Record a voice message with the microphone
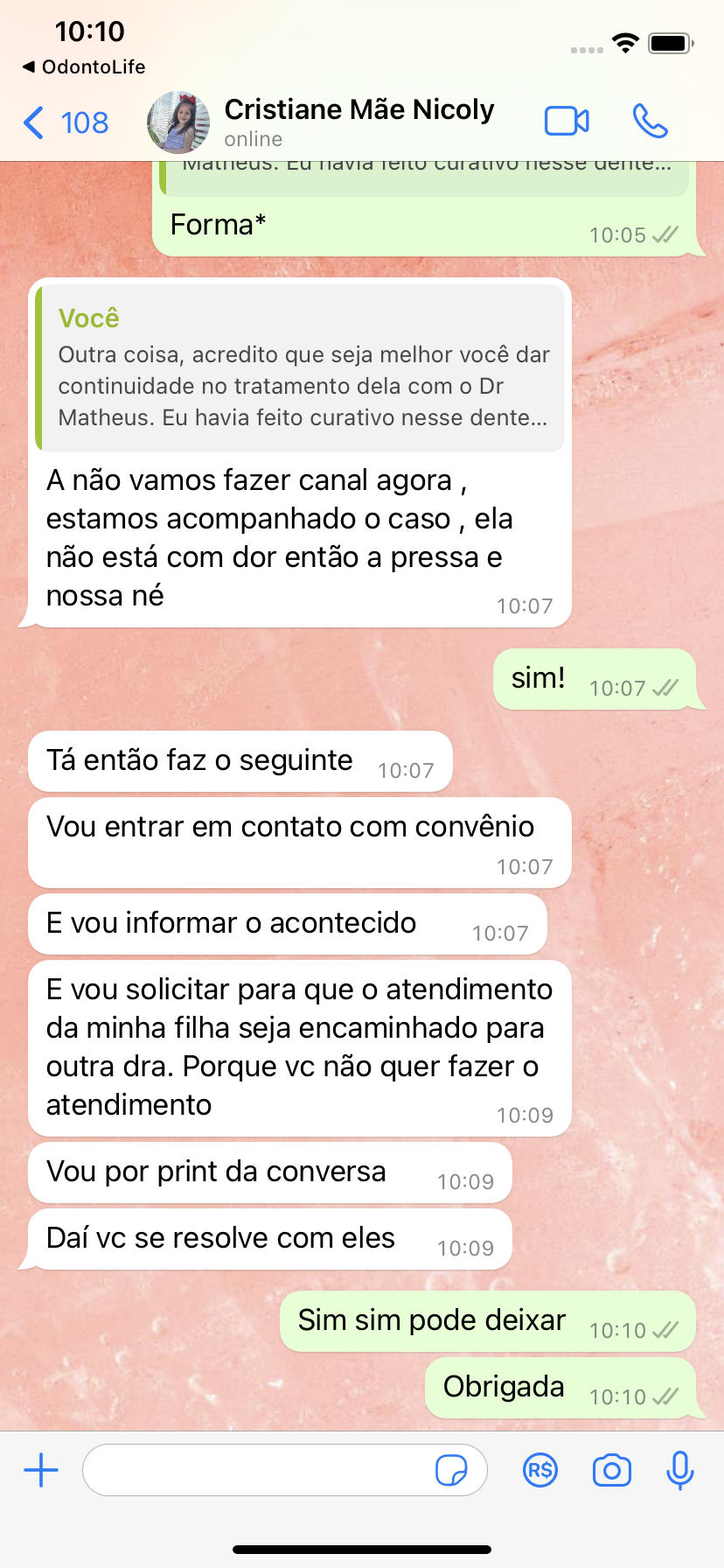 (x=679, y=1470)
